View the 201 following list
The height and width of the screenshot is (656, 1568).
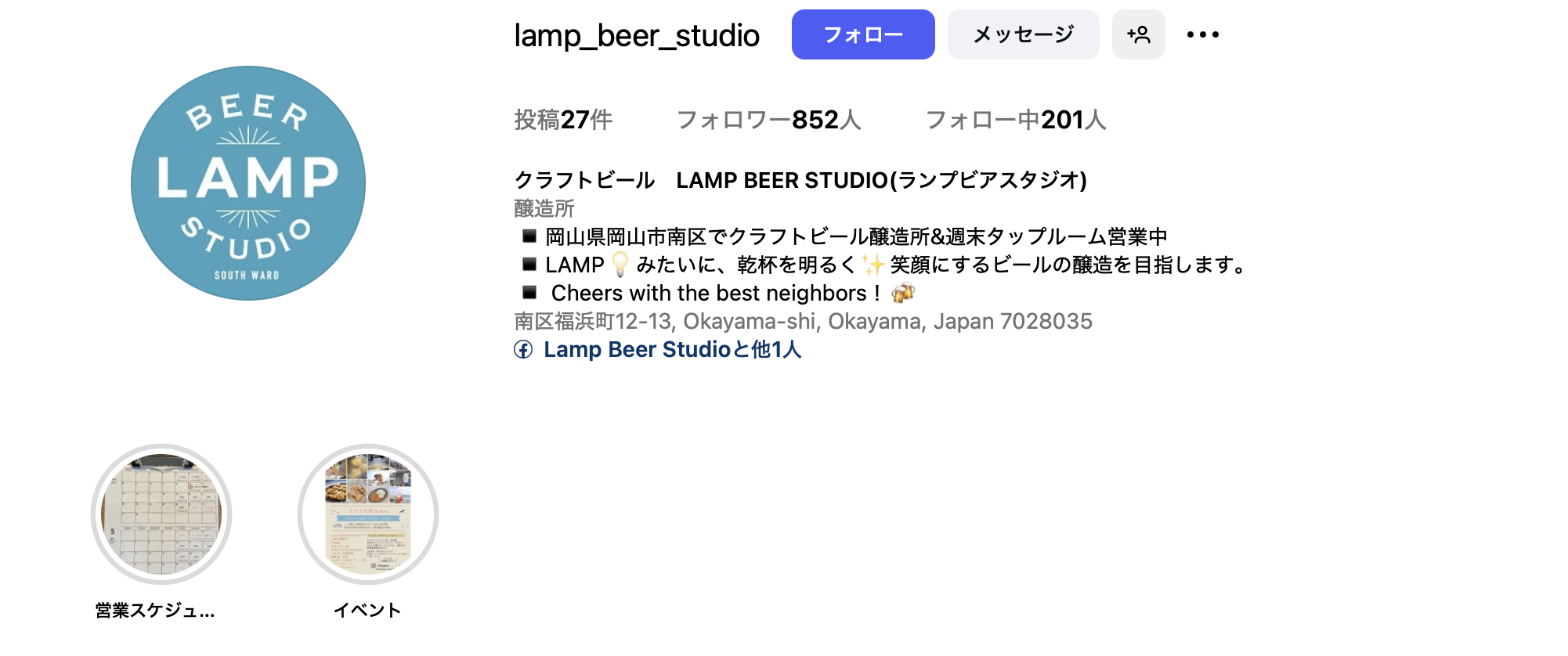(x=1015, y=120)
